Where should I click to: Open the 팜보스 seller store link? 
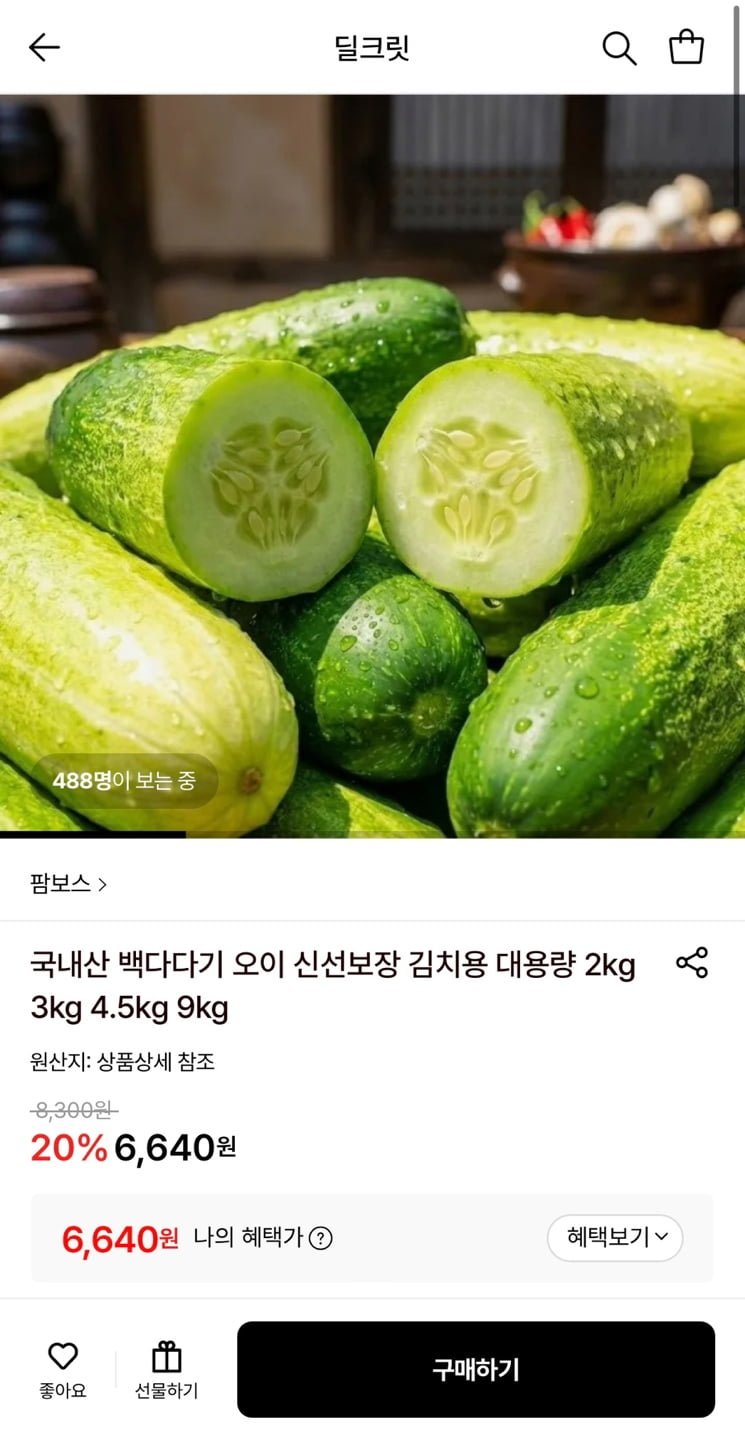point(68,884)
